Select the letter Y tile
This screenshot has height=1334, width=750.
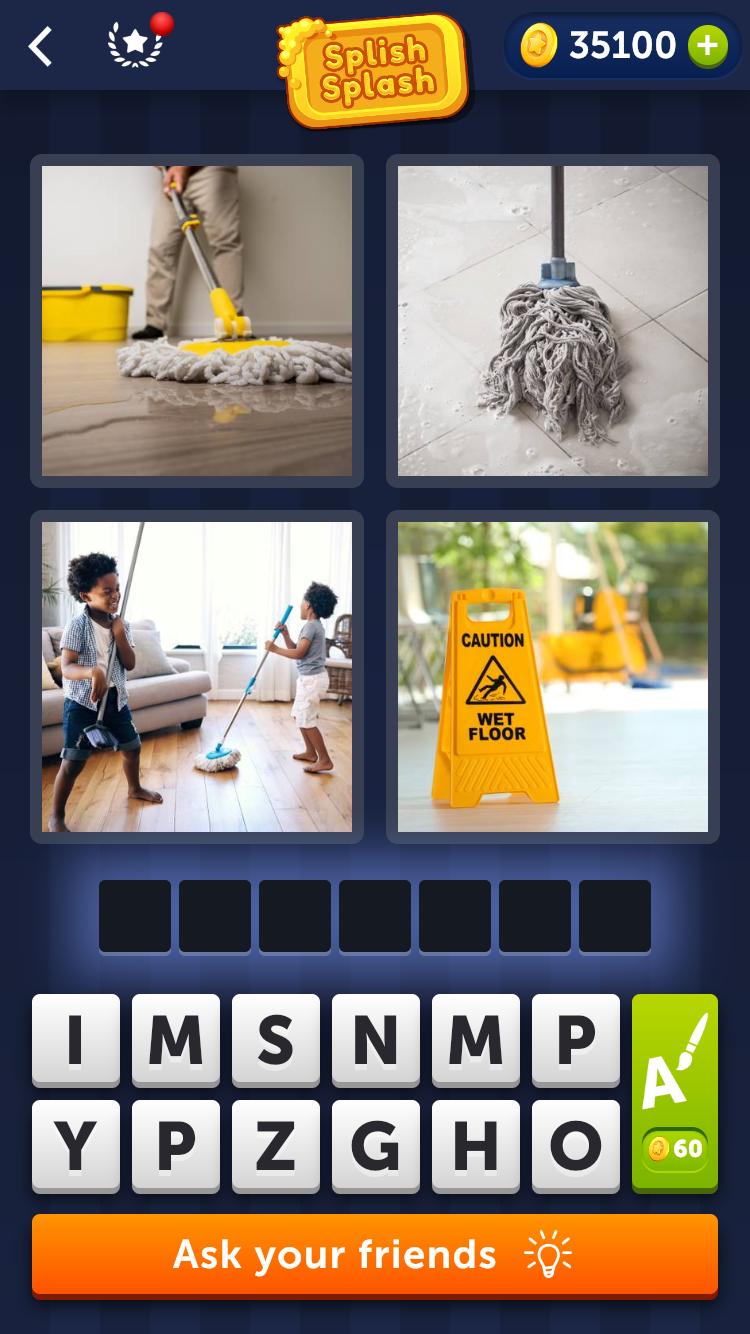click(76, 1146)
